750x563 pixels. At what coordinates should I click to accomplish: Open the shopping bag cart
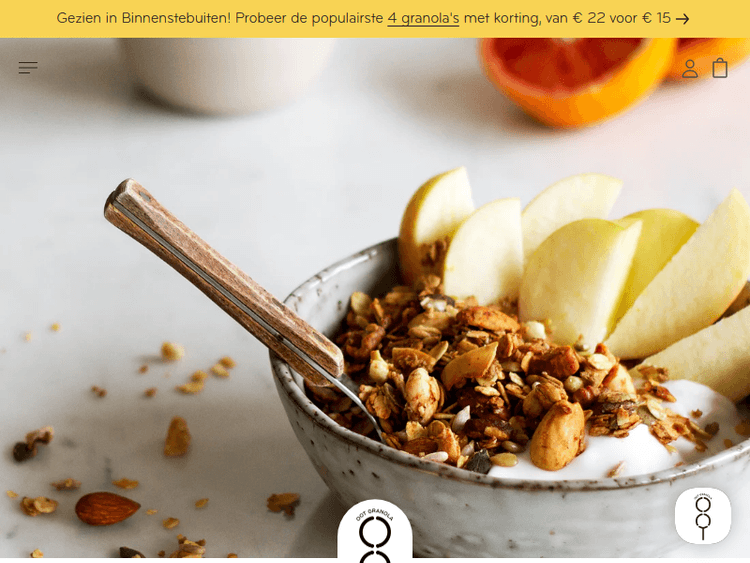(720, 68)
